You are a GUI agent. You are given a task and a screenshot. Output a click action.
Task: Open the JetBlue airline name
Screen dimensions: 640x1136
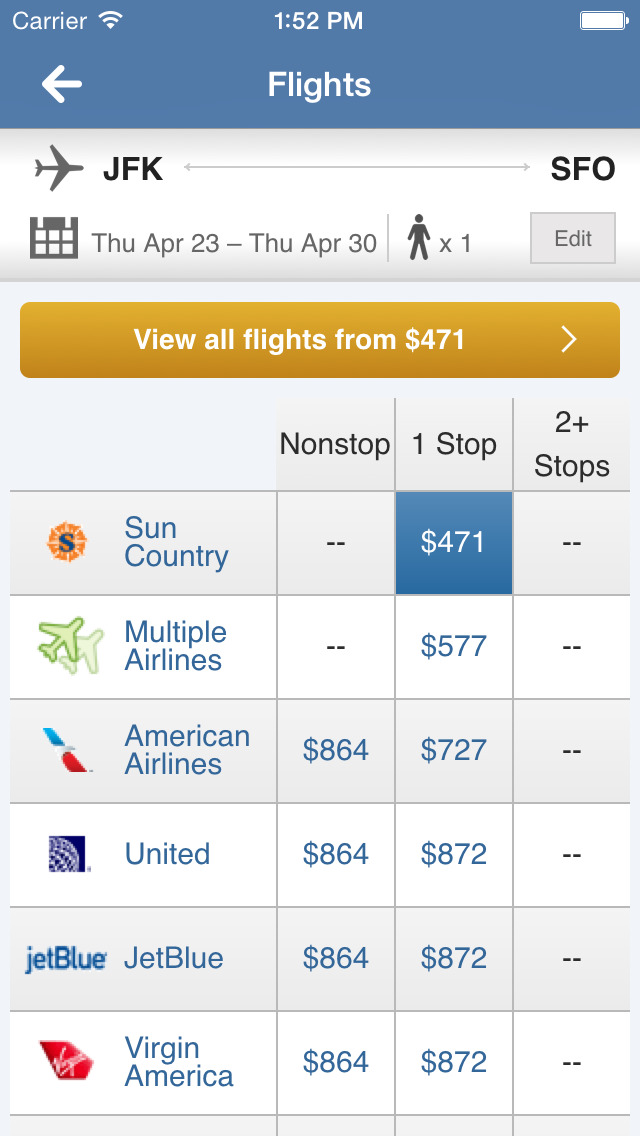[x=174, y=958]
